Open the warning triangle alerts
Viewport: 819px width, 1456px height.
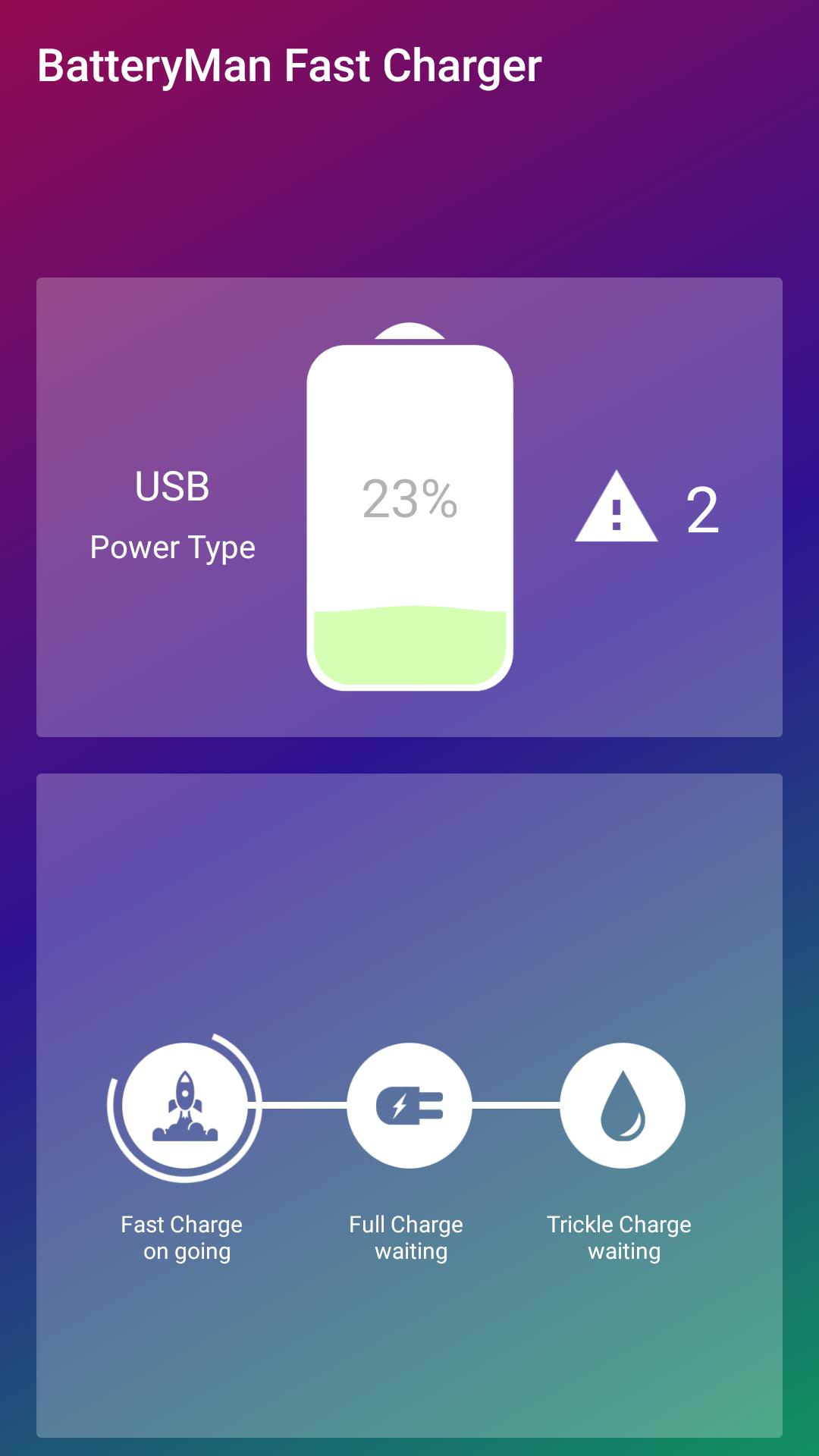coord(616,508)
